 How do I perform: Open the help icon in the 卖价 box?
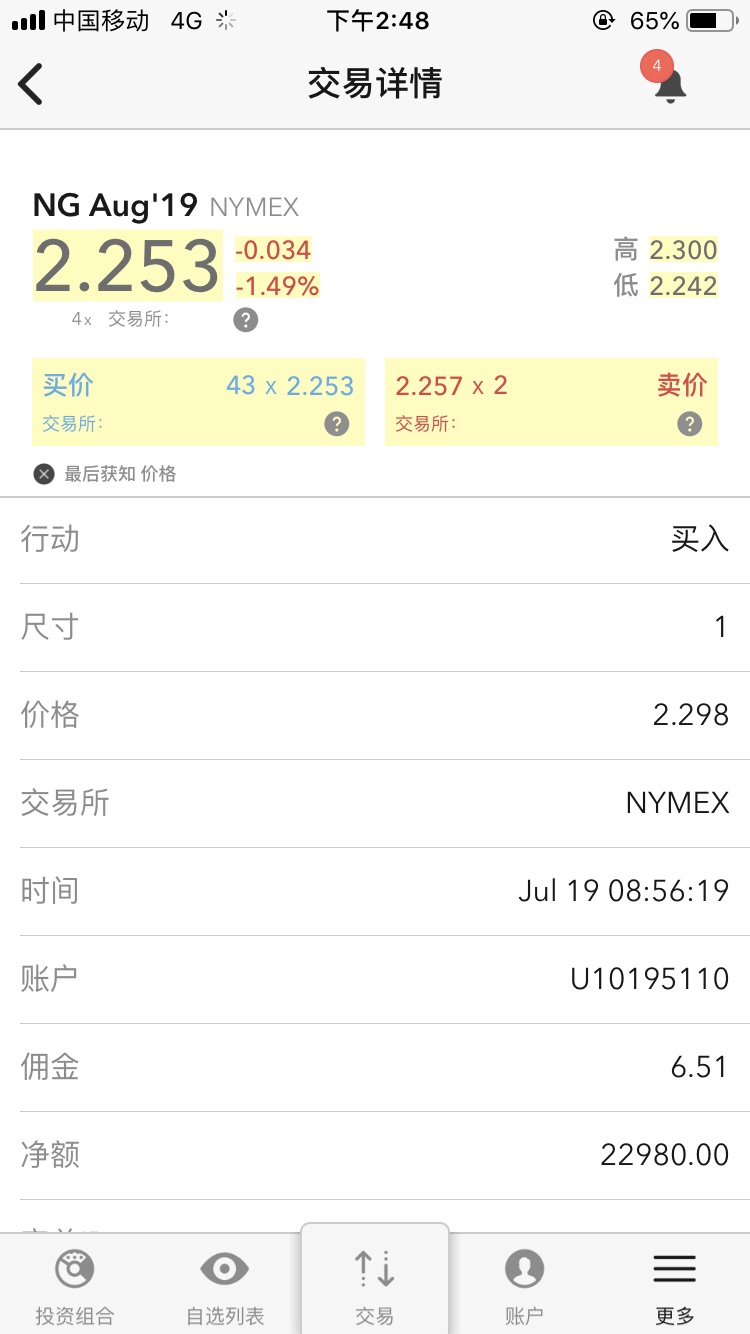[690, 424]
